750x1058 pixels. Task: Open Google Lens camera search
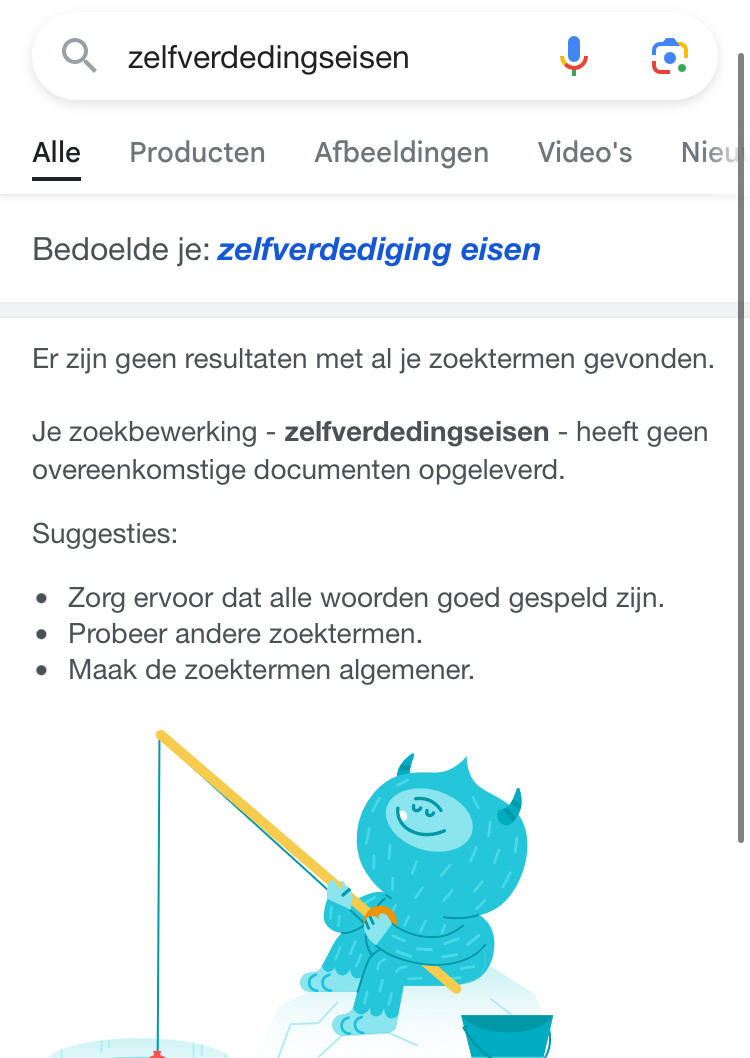click(x=669, y=56)
